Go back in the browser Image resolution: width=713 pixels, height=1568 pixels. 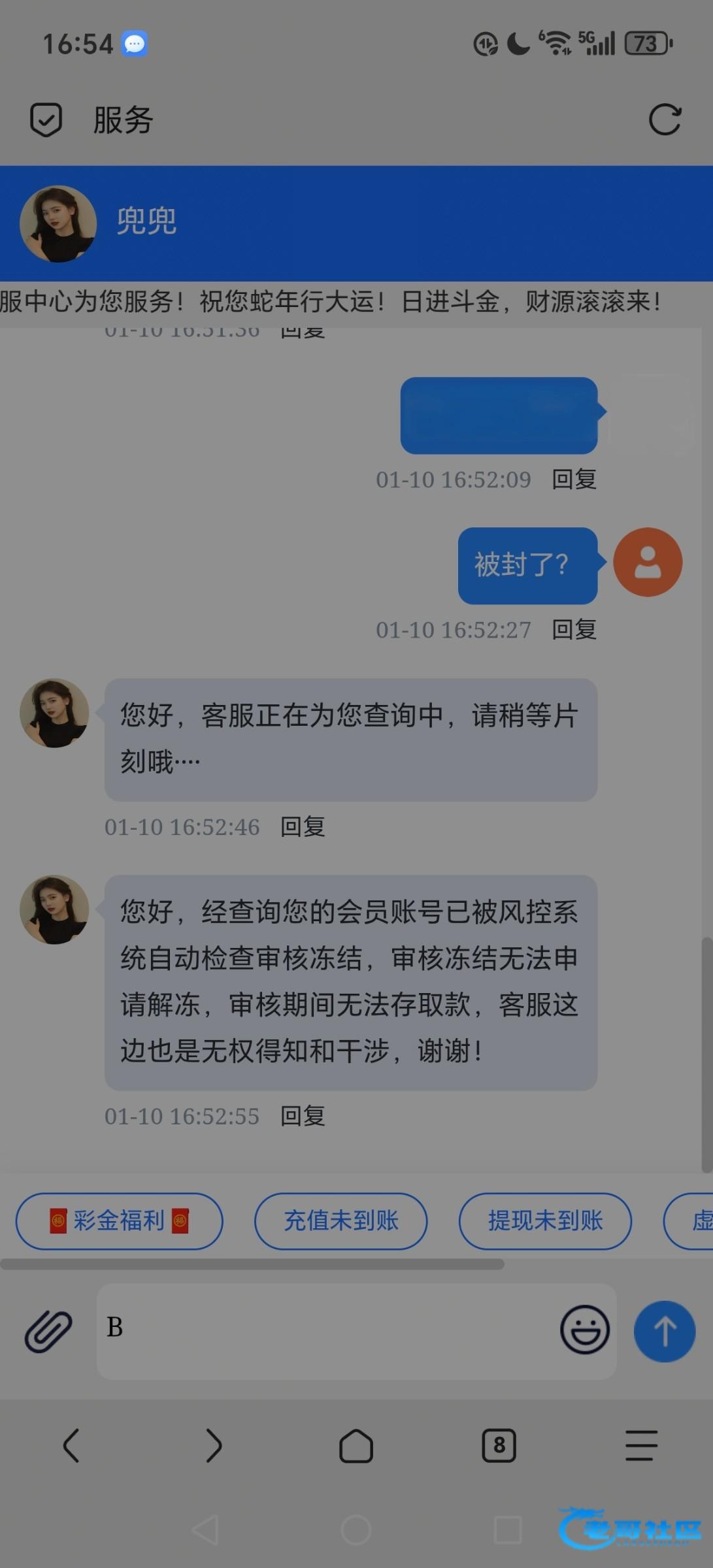[71, 1445]
